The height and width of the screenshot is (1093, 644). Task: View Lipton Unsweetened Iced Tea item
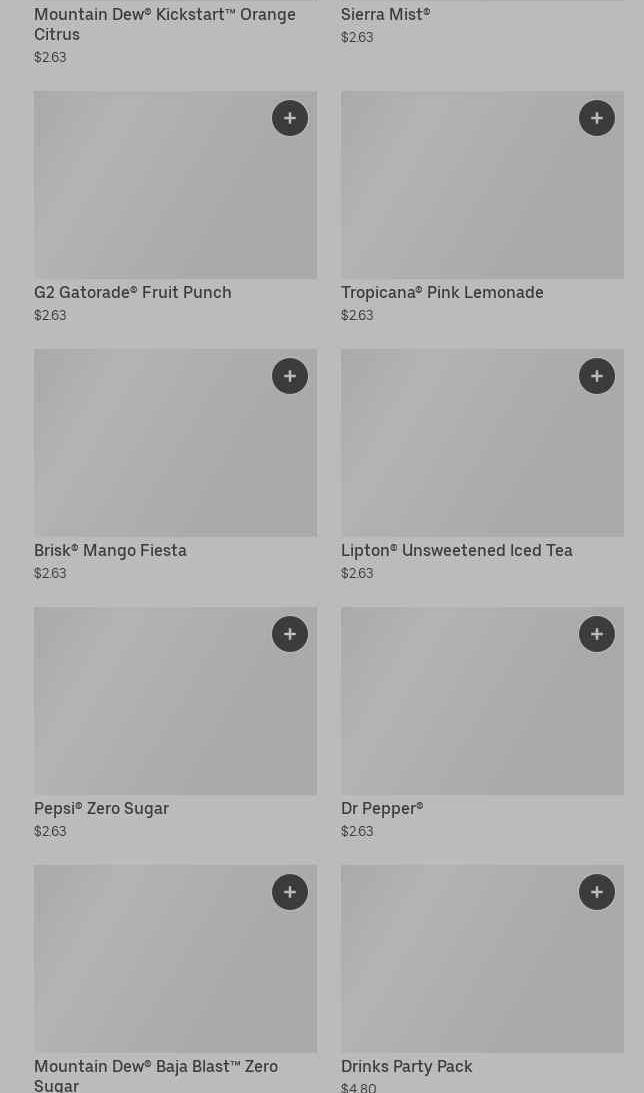[460, 458]
